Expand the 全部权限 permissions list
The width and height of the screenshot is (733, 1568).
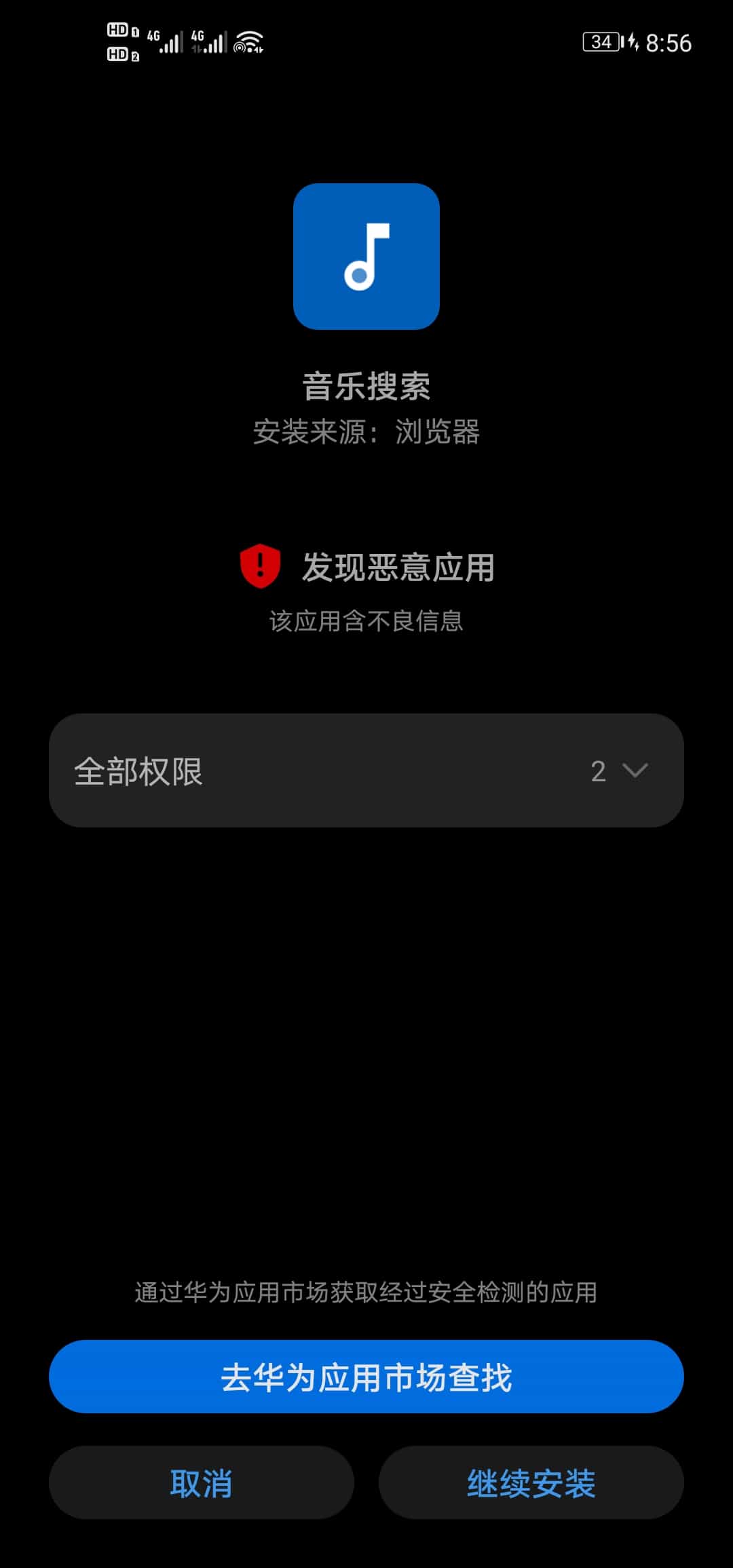click(365, 770)
